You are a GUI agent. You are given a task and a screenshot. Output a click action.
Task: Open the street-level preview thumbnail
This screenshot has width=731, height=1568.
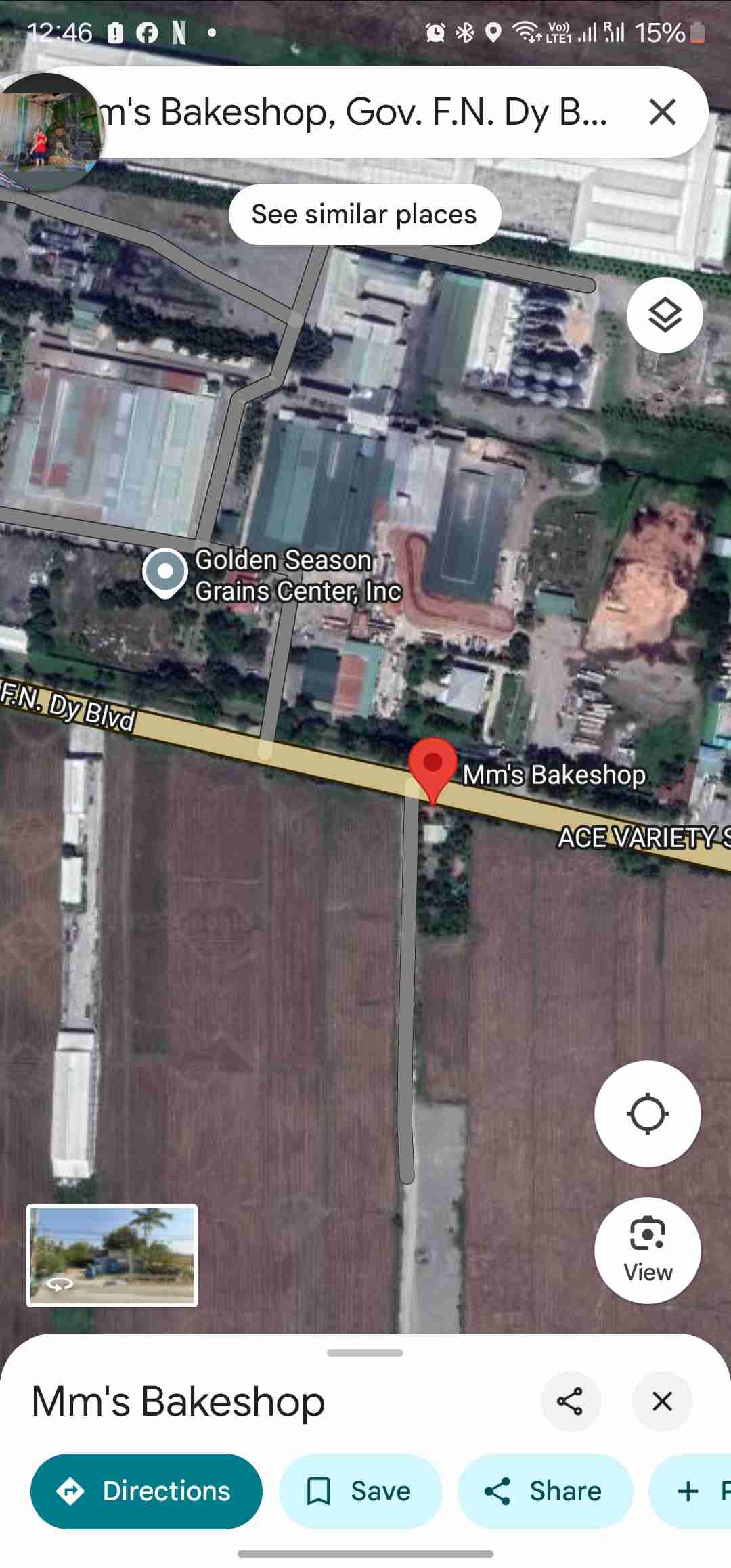pyautogui.click(x=112, y=1258)
